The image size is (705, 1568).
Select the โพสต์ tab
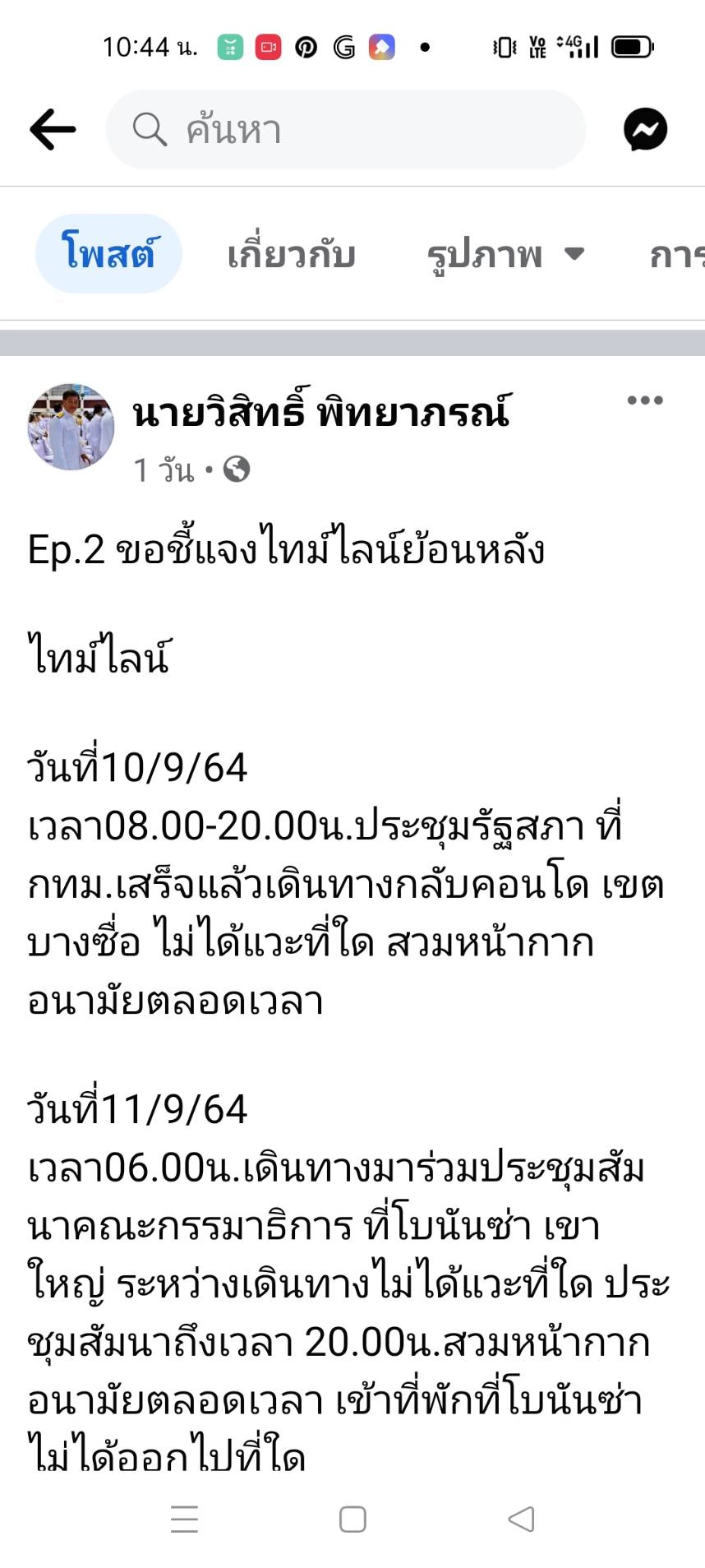point(108,252)
